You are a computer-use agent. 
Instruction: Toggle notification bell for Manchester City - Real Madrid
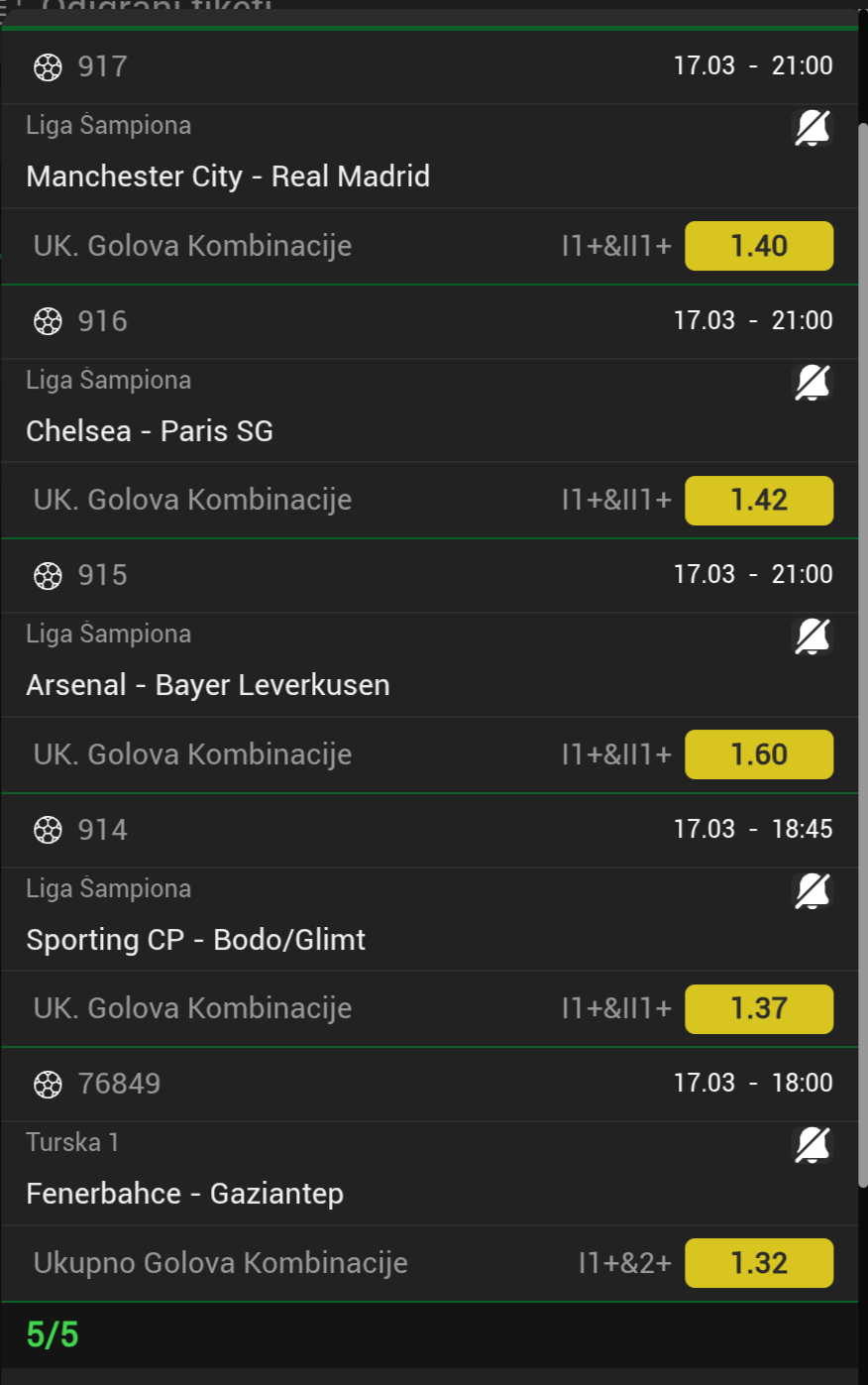[x=813, y=128]
